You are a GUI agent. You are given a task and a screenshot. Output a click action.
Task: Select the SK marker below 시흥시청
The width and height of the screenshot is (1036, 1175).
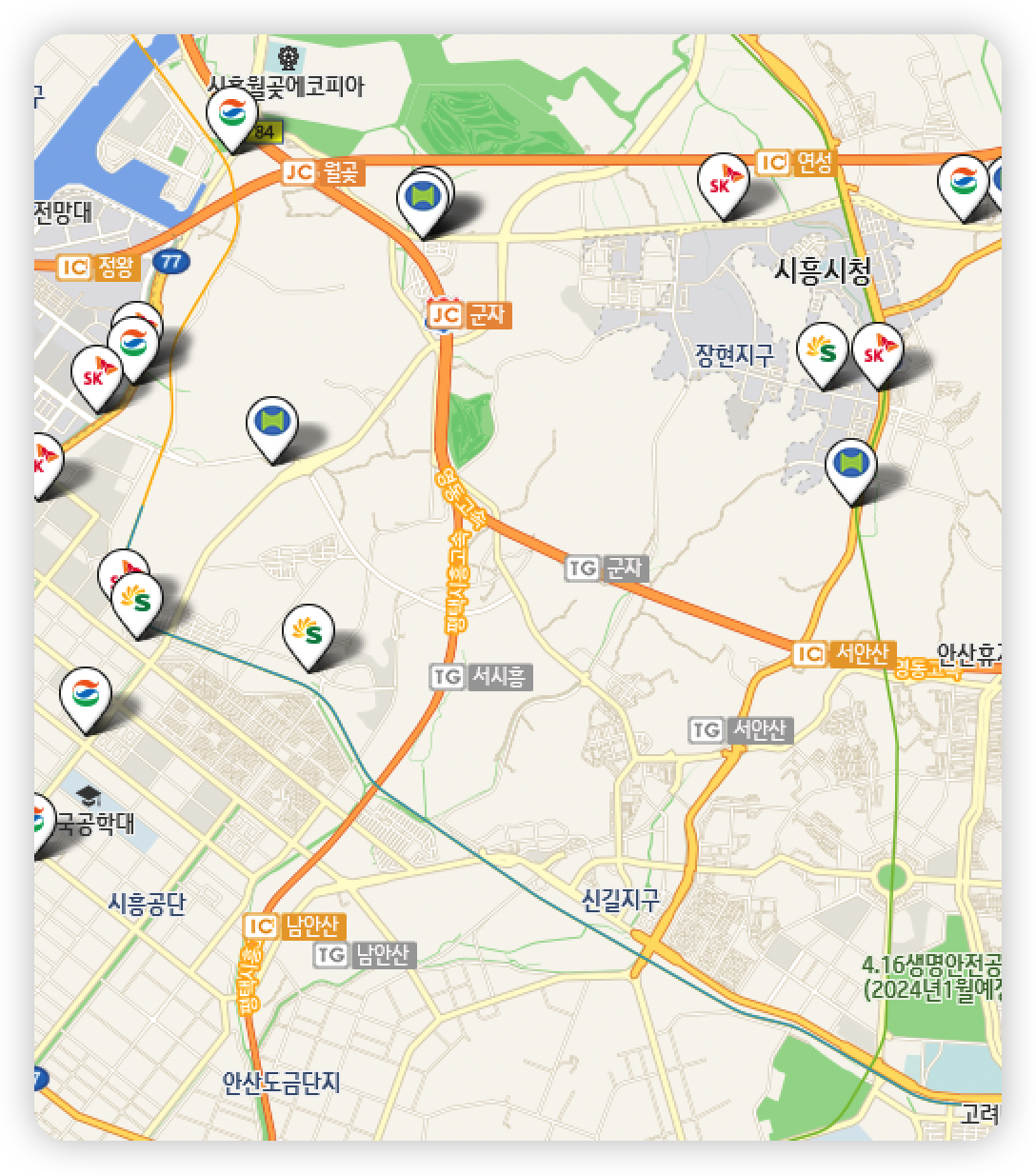[878, 355]
